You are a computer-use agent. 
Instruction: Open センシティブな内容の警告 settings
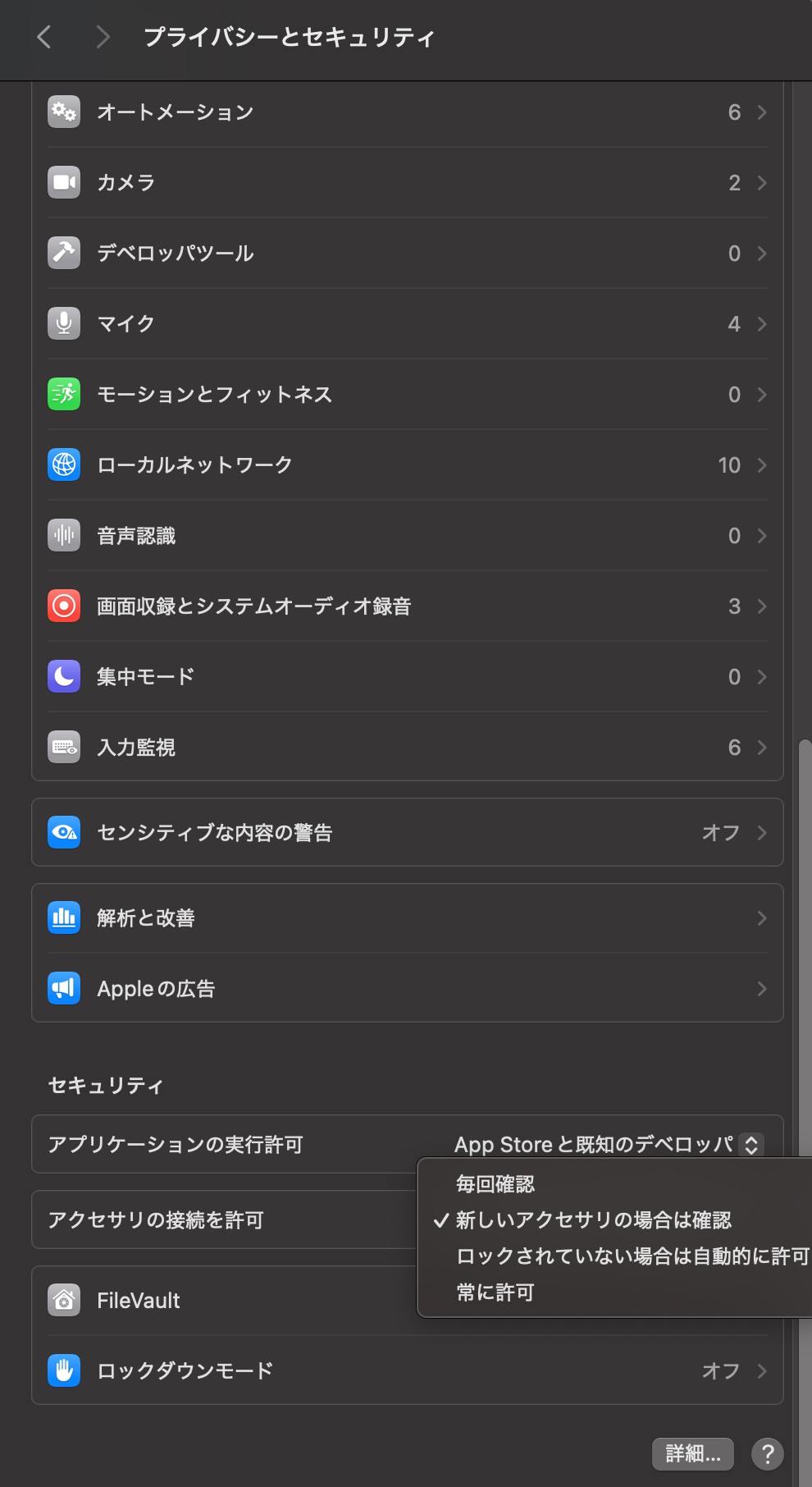pos(407,832)
